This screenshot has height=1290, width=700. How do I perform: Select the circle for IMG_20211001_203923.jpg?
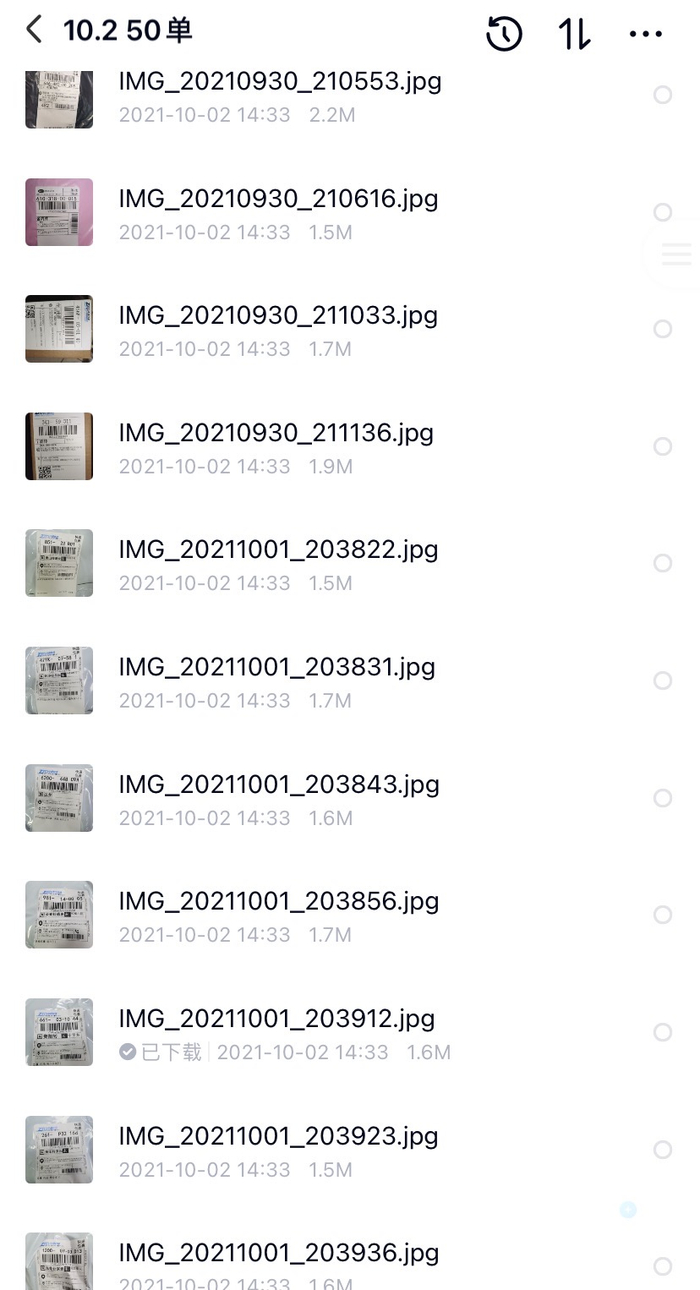point(662,1150)
